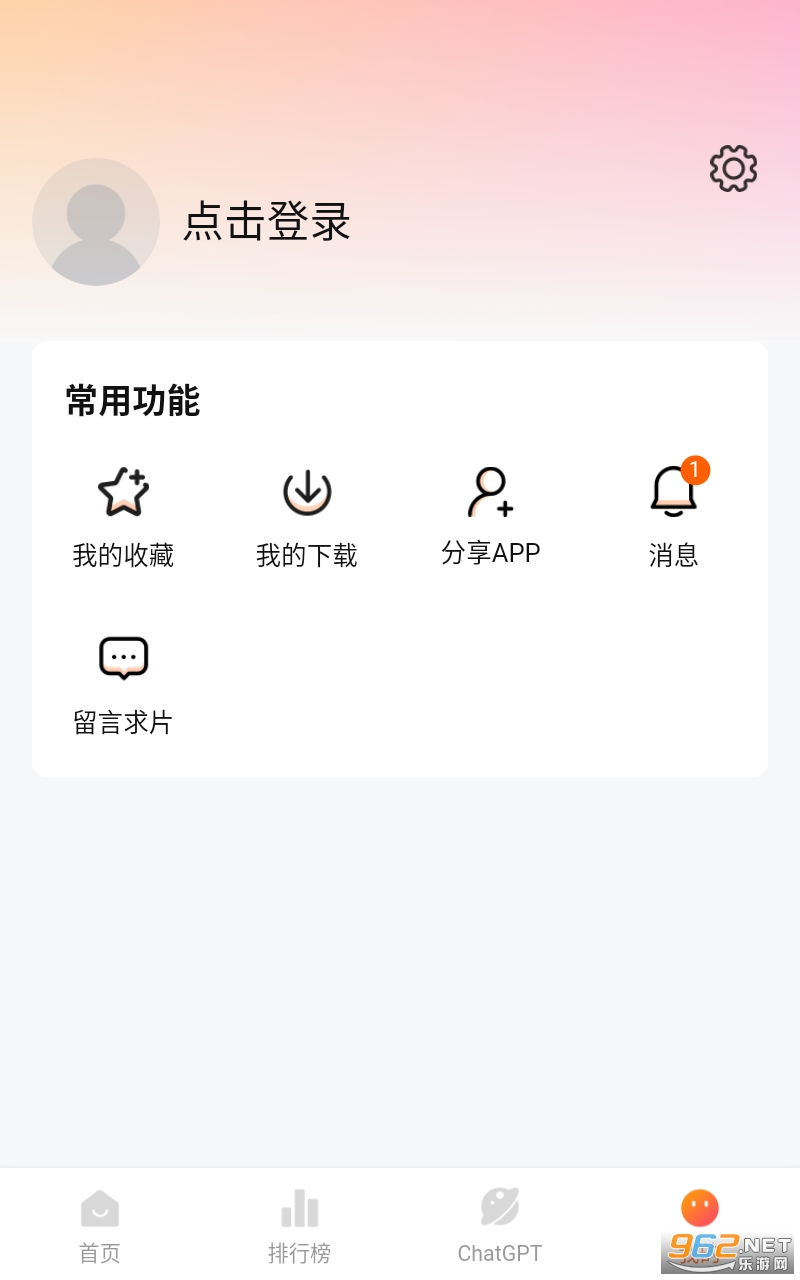Select 分享APP to share the app
Screen dimensions: 800x1280
(x=491, y=516)
